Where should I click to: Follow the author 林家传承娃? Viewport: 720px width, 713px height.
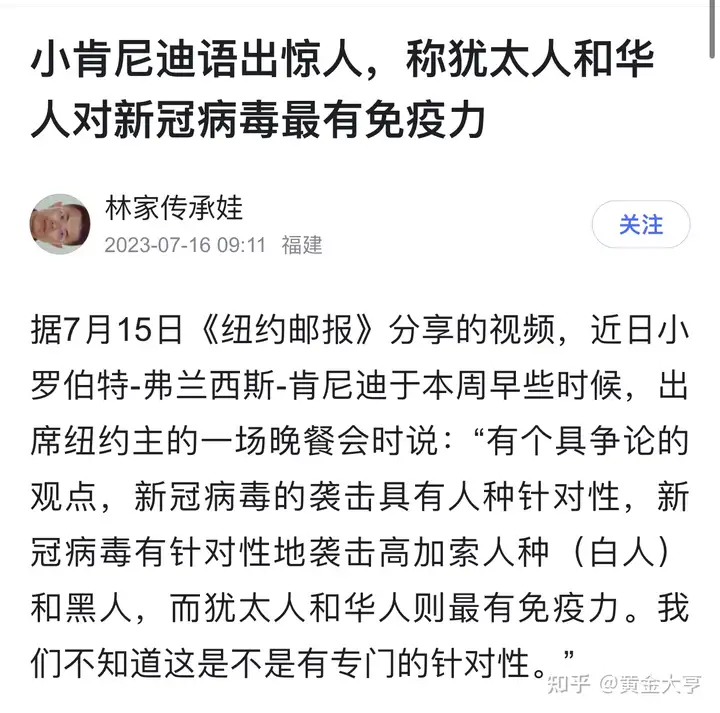[640, 224]
